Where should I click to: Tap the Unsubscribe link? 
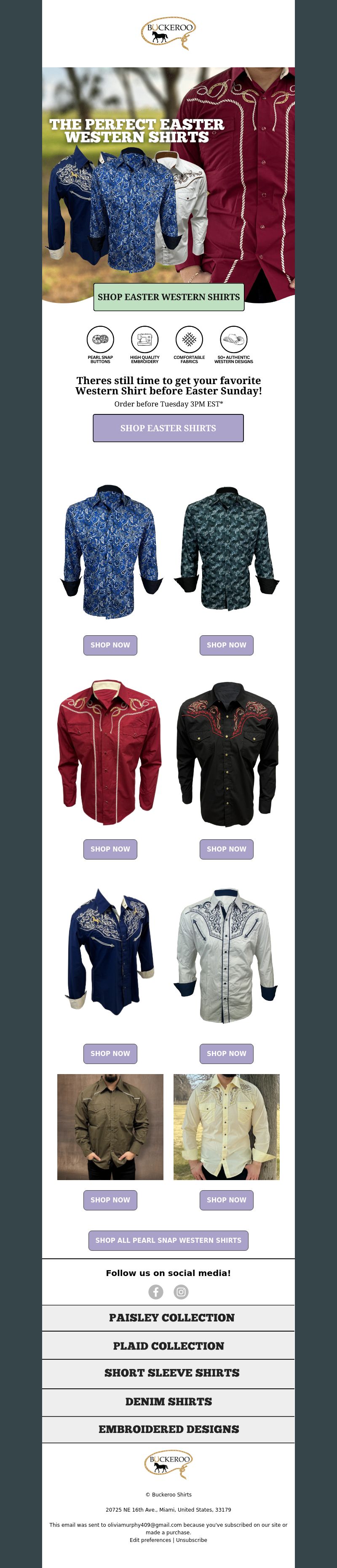point(191,1540)
